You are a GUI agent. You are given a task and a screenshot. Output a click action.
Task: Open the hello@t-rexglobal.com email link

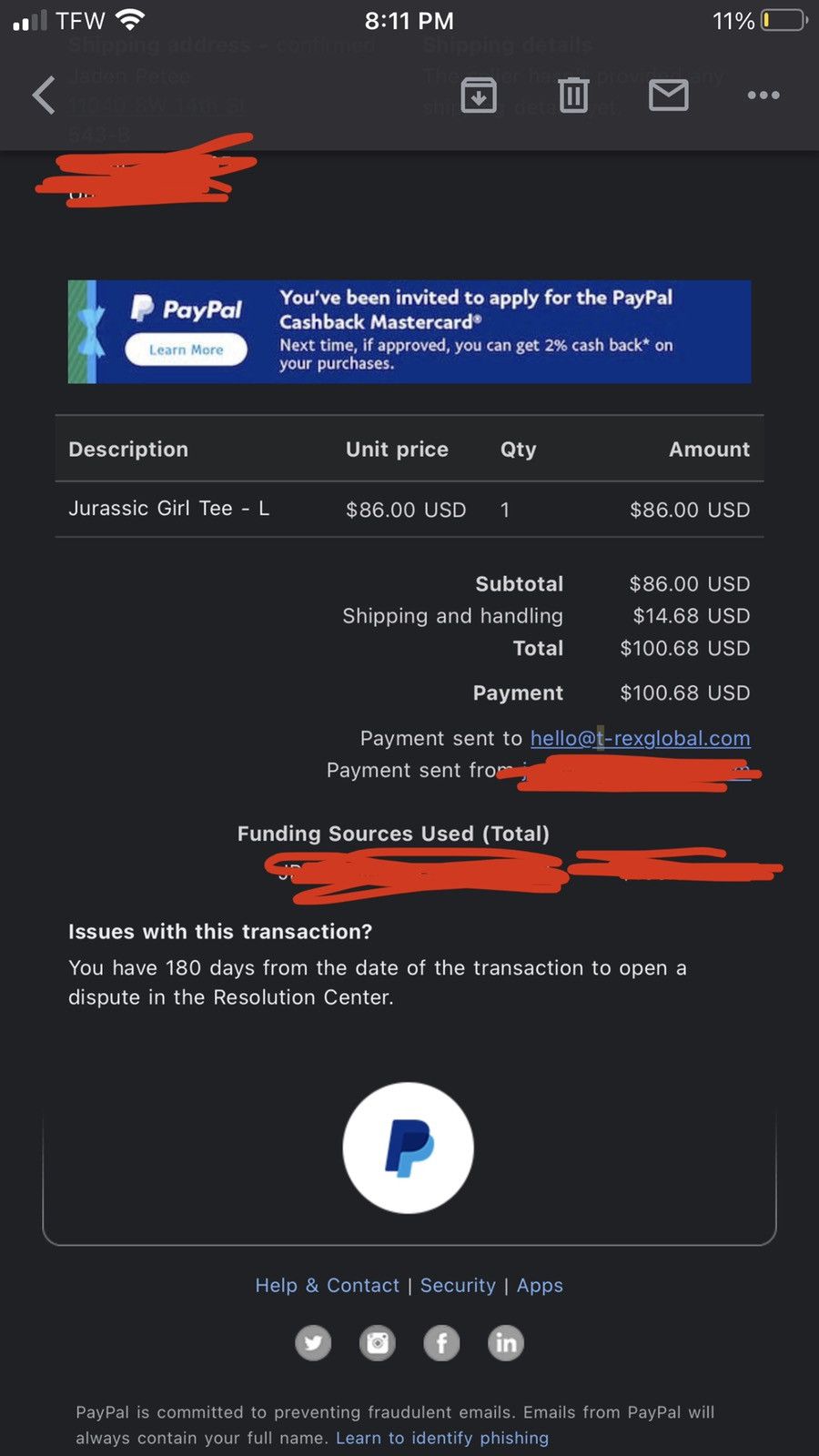[x=640, y=738]
